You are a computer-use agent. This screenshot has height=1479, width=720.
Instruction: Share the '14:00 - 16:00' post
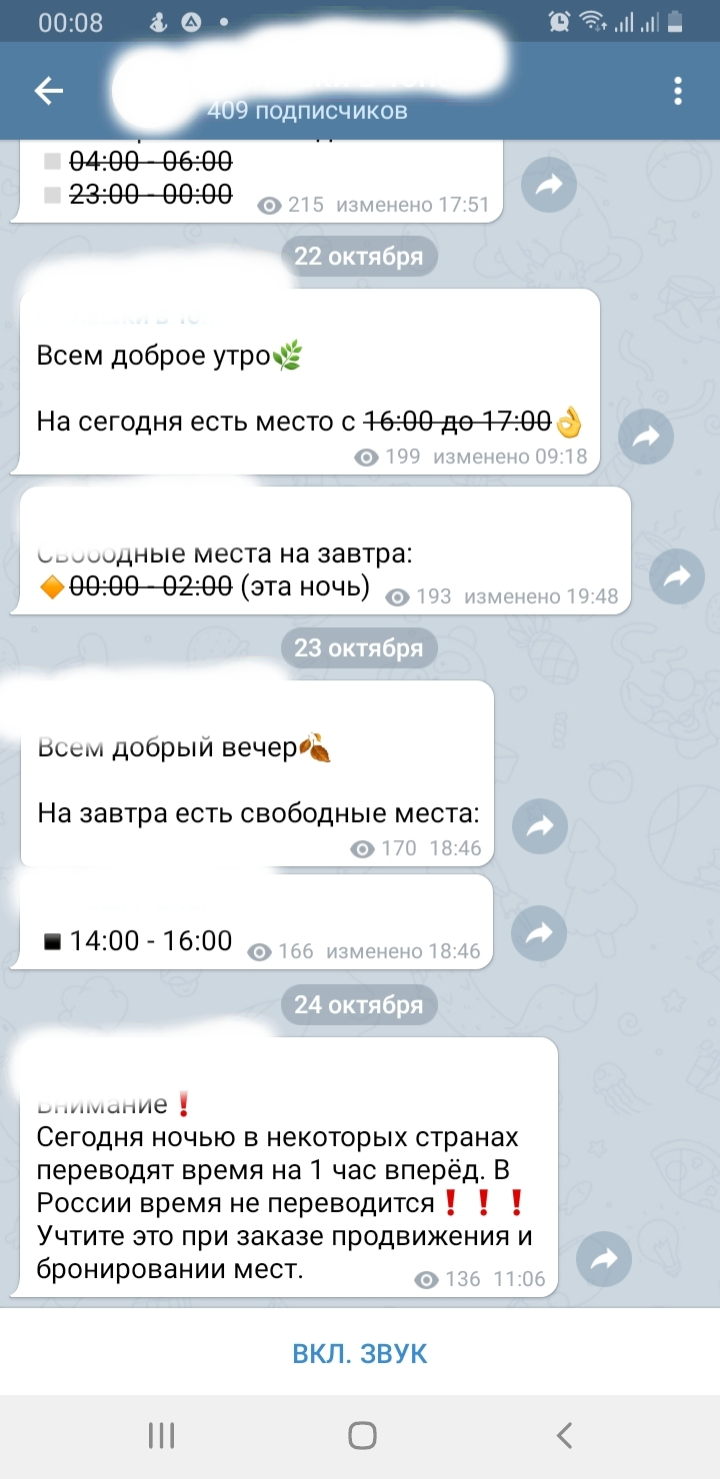[540, 933]
